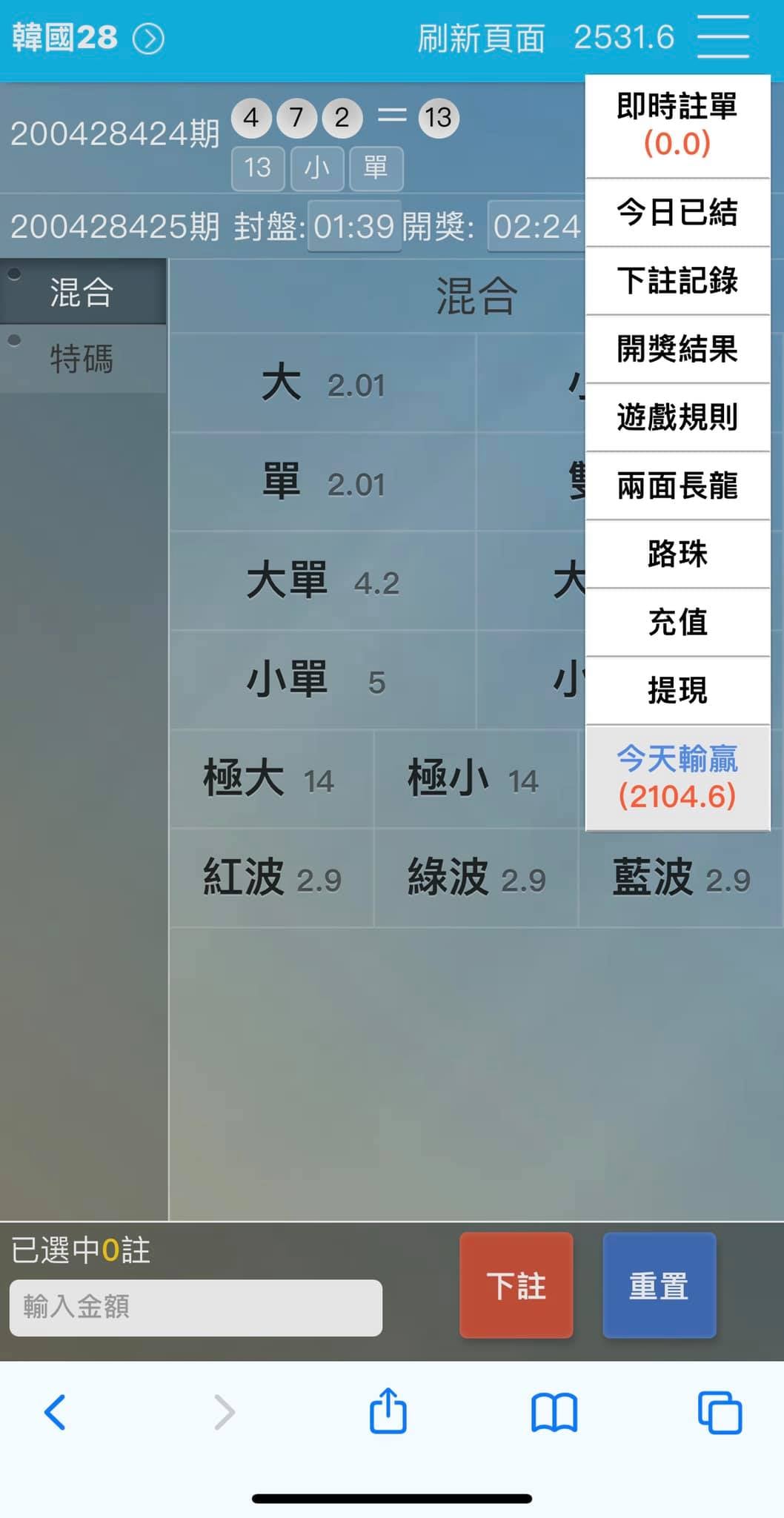Select the 大 2.01 bet option
The width and height of the screenshot is (784, 1518).
(x=322, y=384)
